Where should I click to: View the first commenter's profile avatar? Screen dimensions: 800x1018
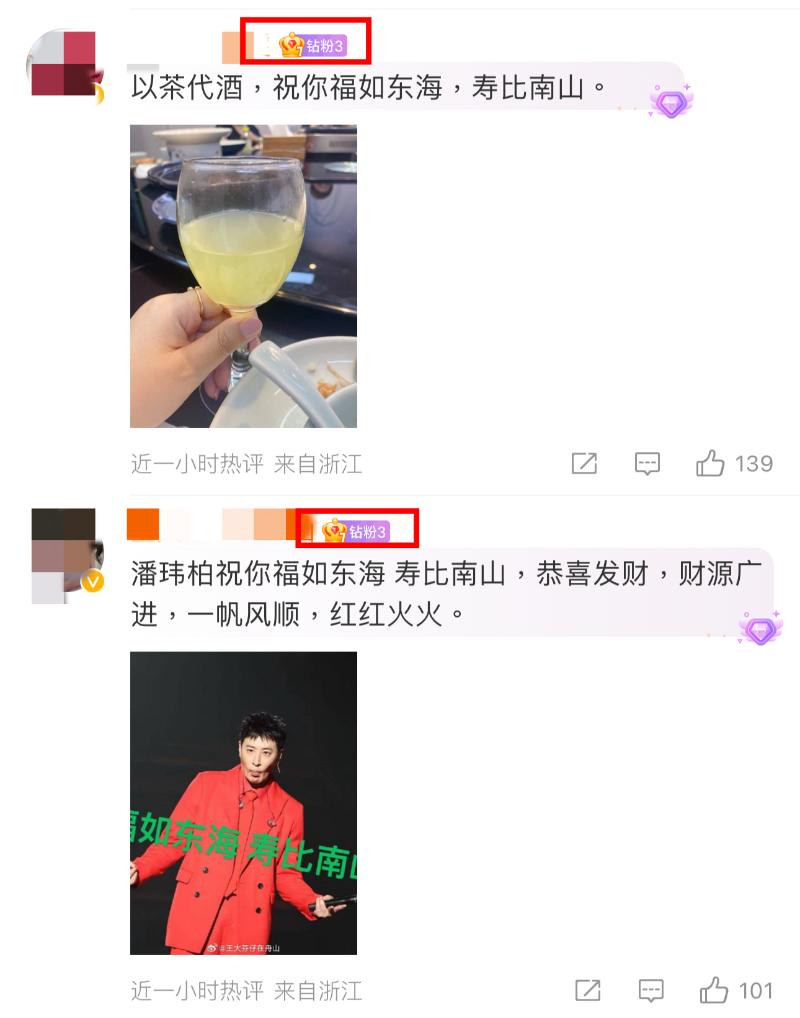[64, 64]
